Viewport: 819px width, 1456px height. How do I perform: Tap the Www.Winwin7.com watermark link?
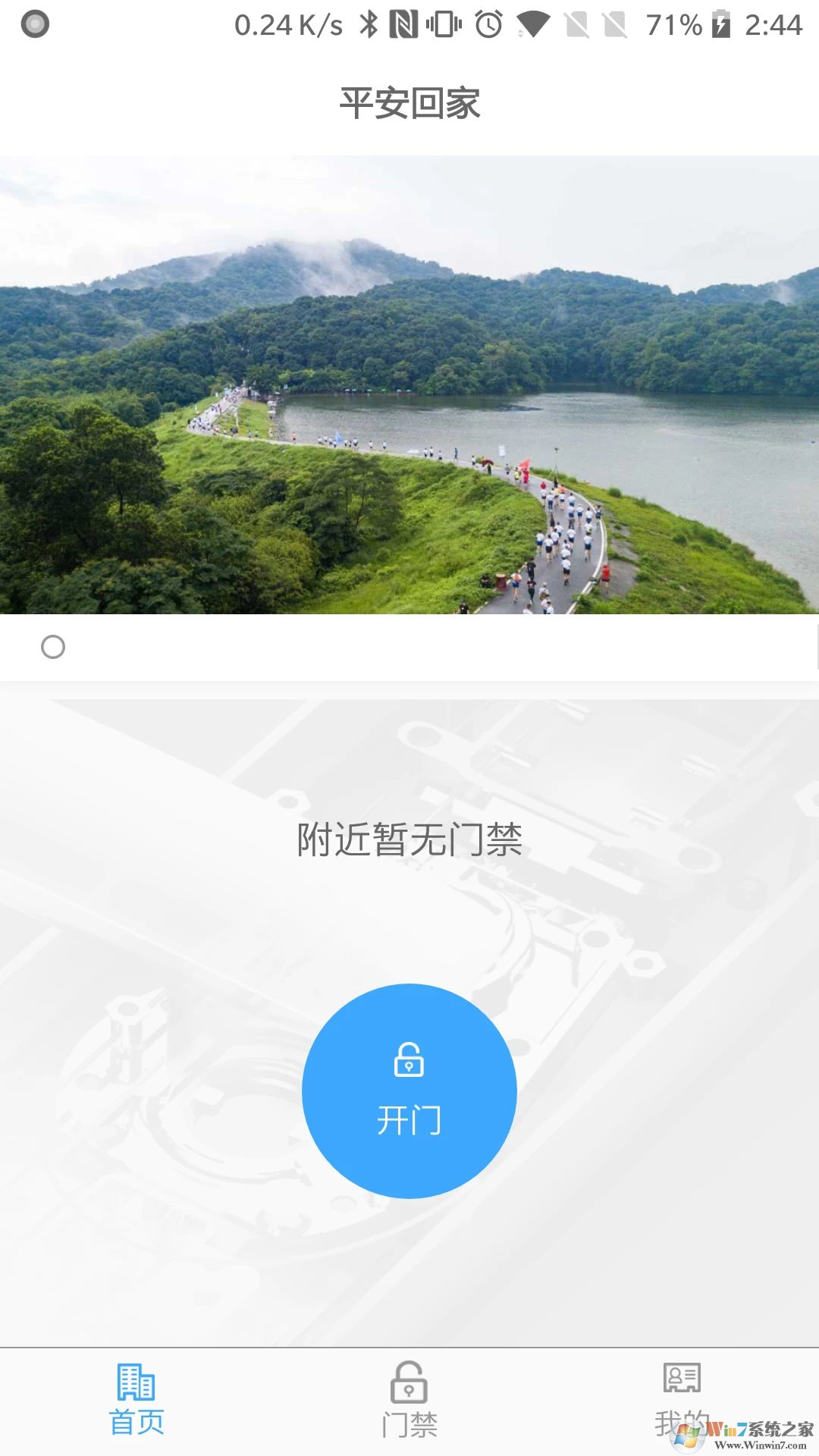click(x=762, y=1446)
